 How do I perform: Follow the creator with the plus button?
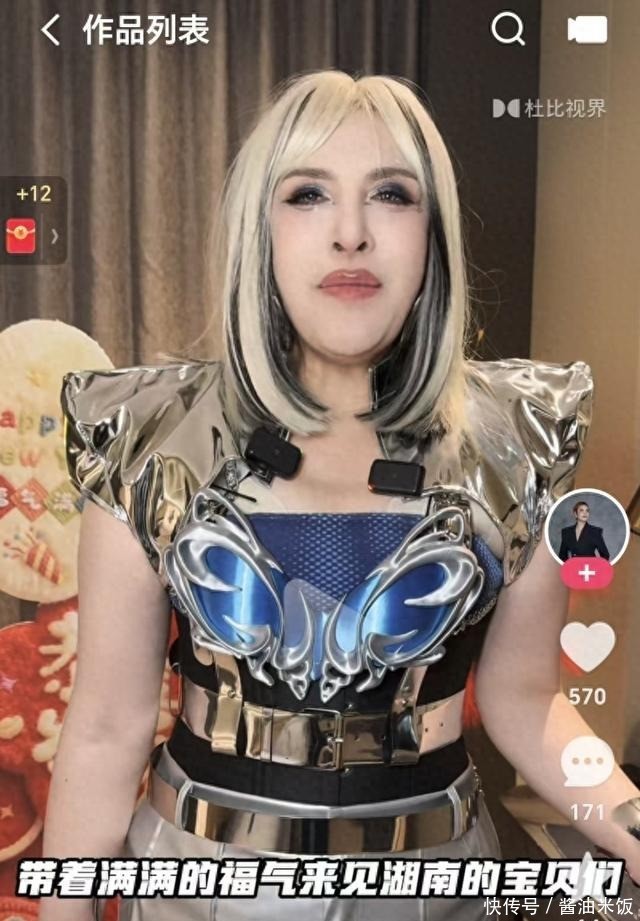586,573
